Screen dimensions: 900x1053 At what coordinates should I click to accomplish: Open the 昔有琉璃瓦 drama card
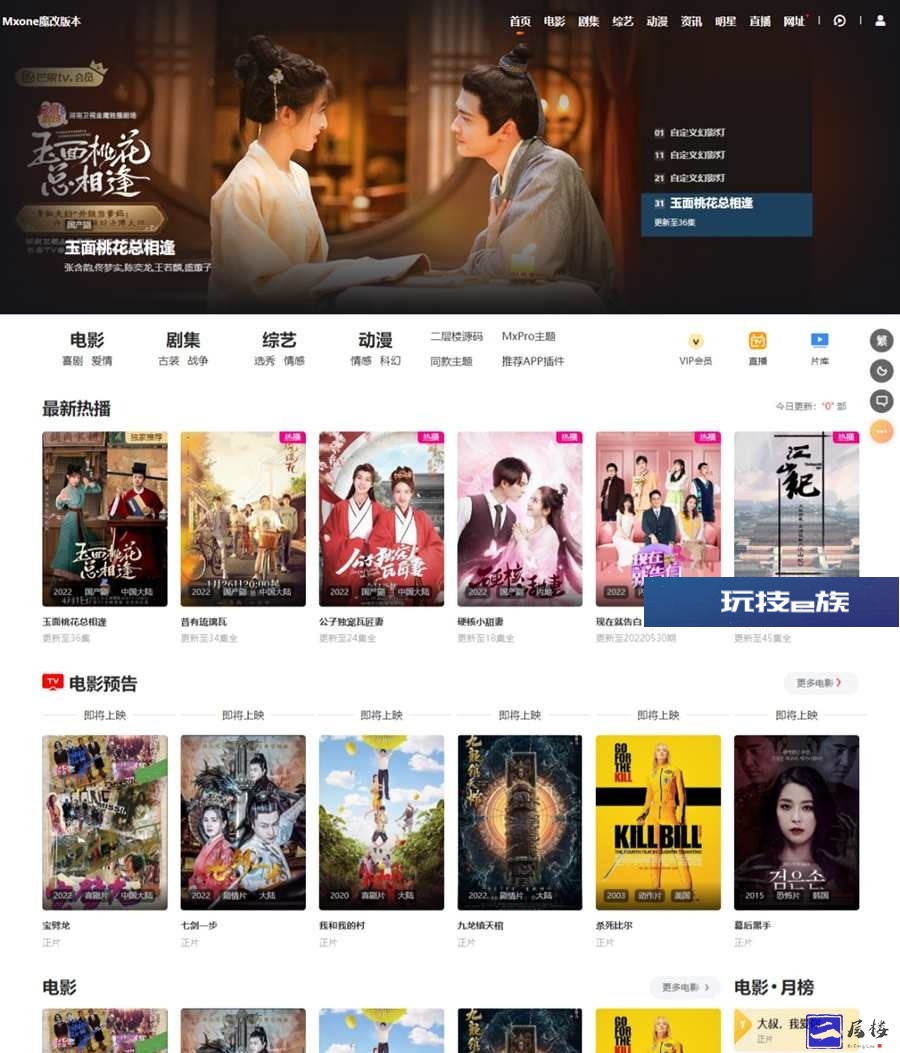pyautogui.click(x=243, y=519)
